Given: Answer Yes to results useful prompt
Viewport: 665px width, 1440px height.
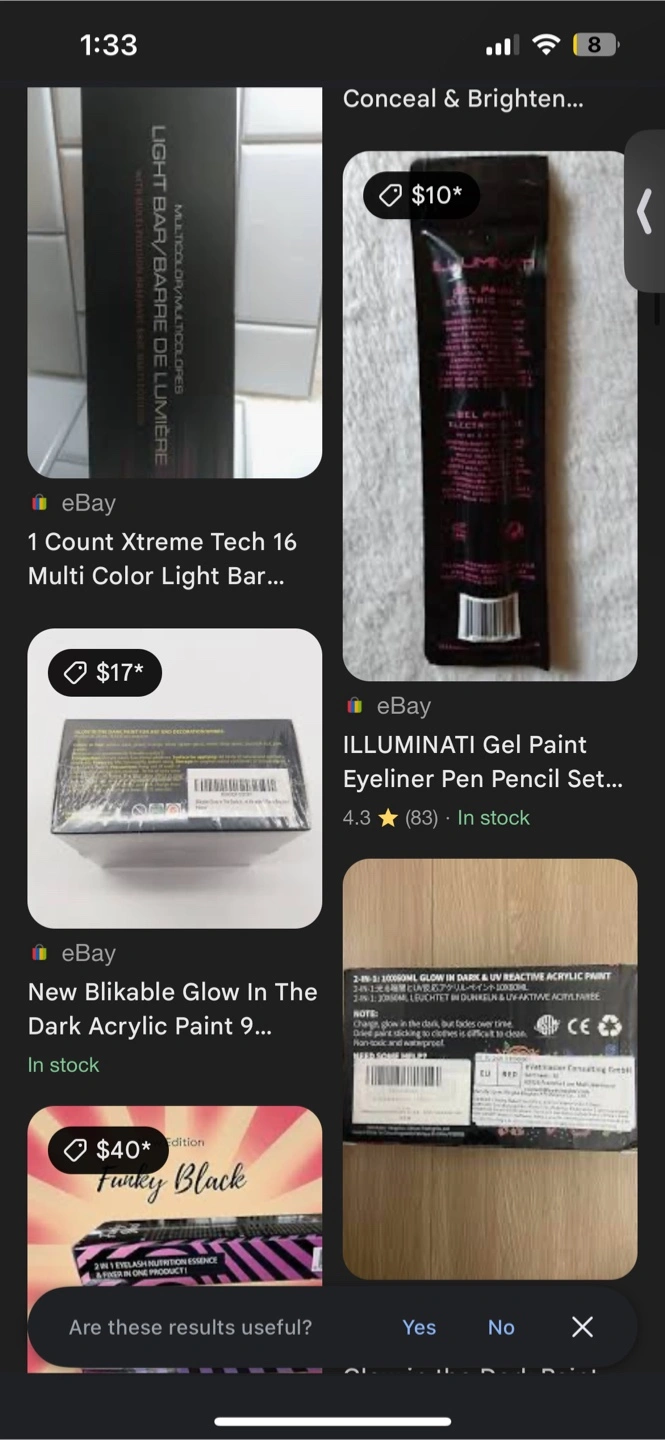Looking at the screenshot, I should (x=419, y=1327).
